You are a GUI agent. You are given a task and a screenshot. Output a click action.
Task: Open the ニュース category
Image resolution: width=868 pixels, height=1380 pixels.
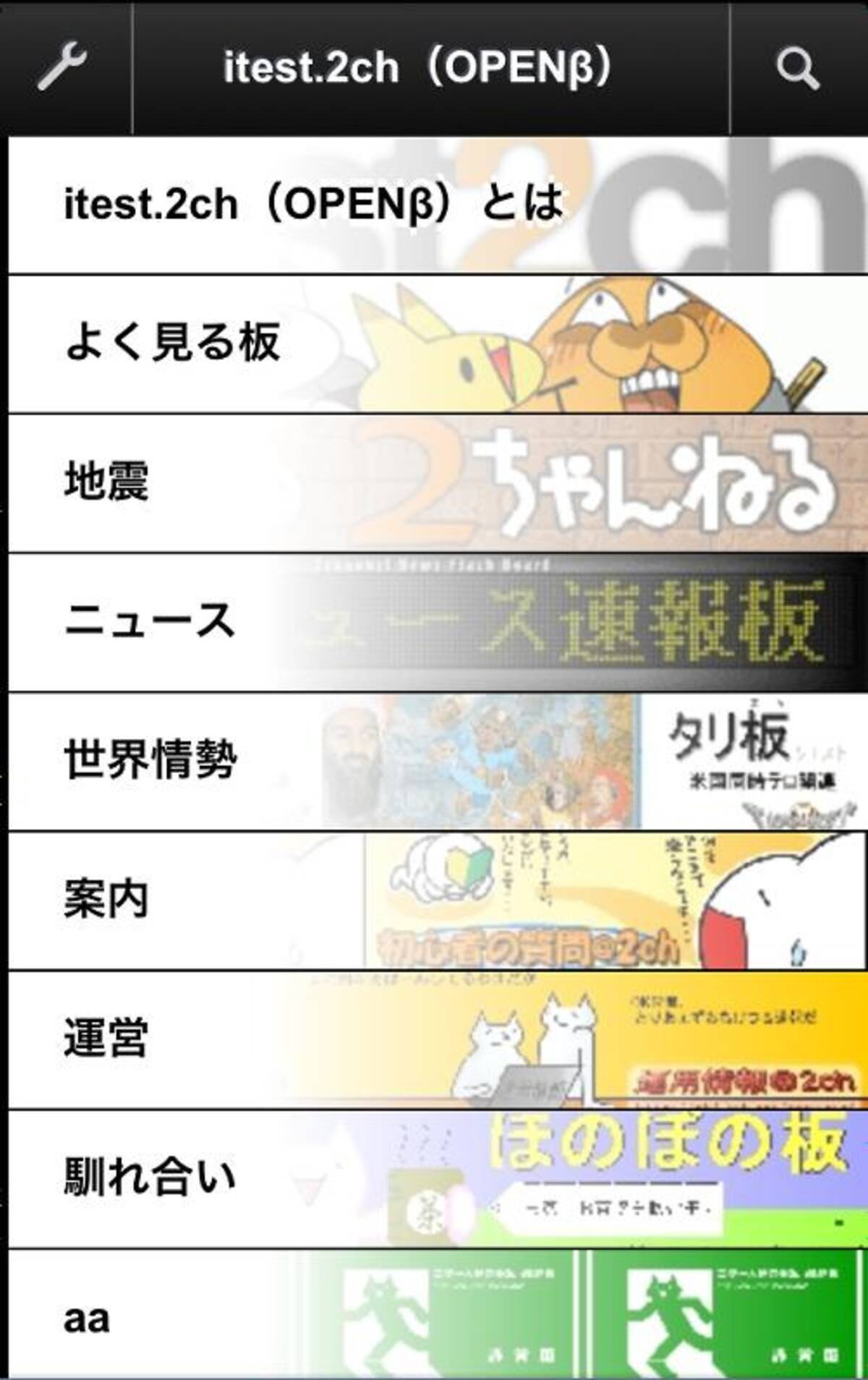(x=150, y=622)
